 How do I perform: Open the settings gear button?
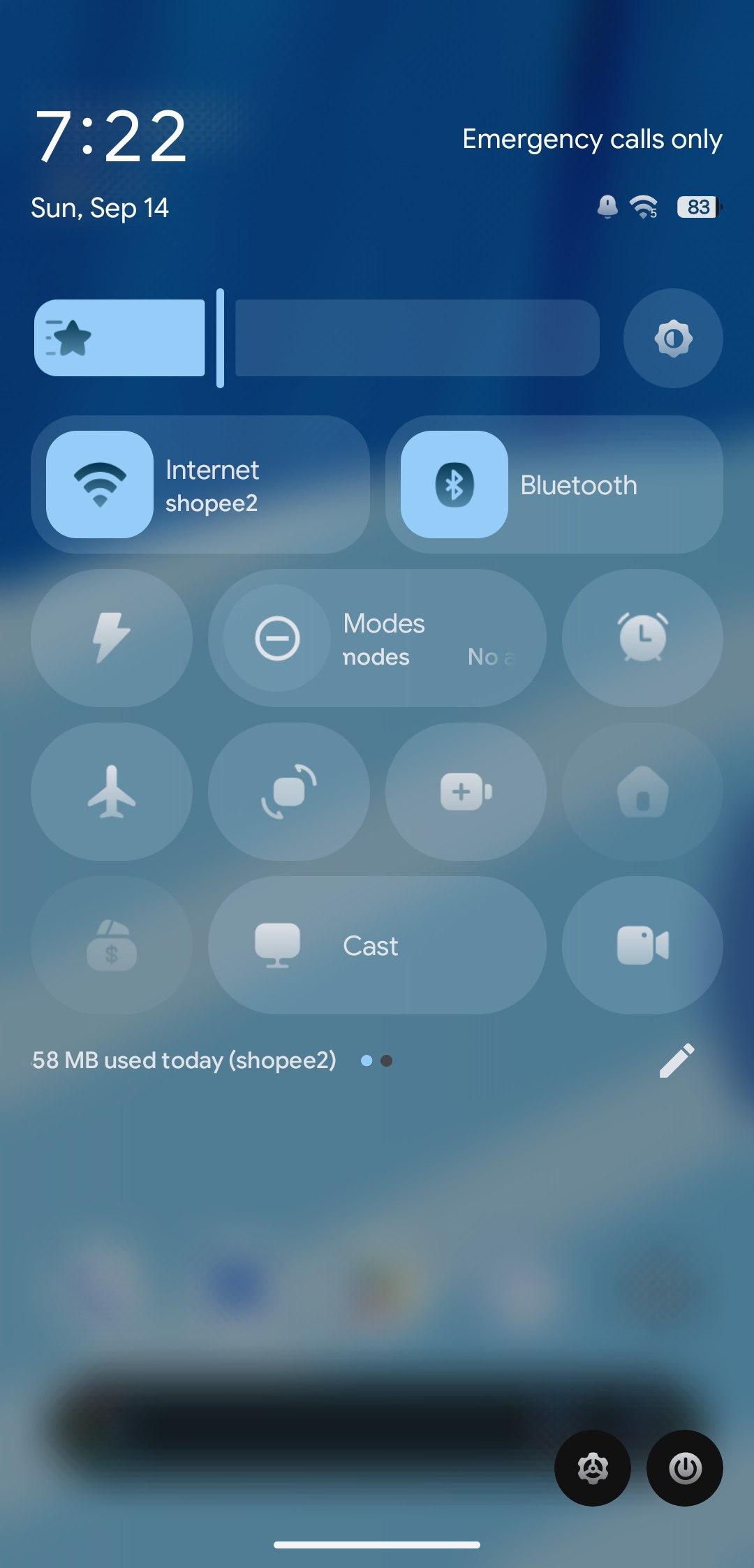click(x=593, y=1468)
